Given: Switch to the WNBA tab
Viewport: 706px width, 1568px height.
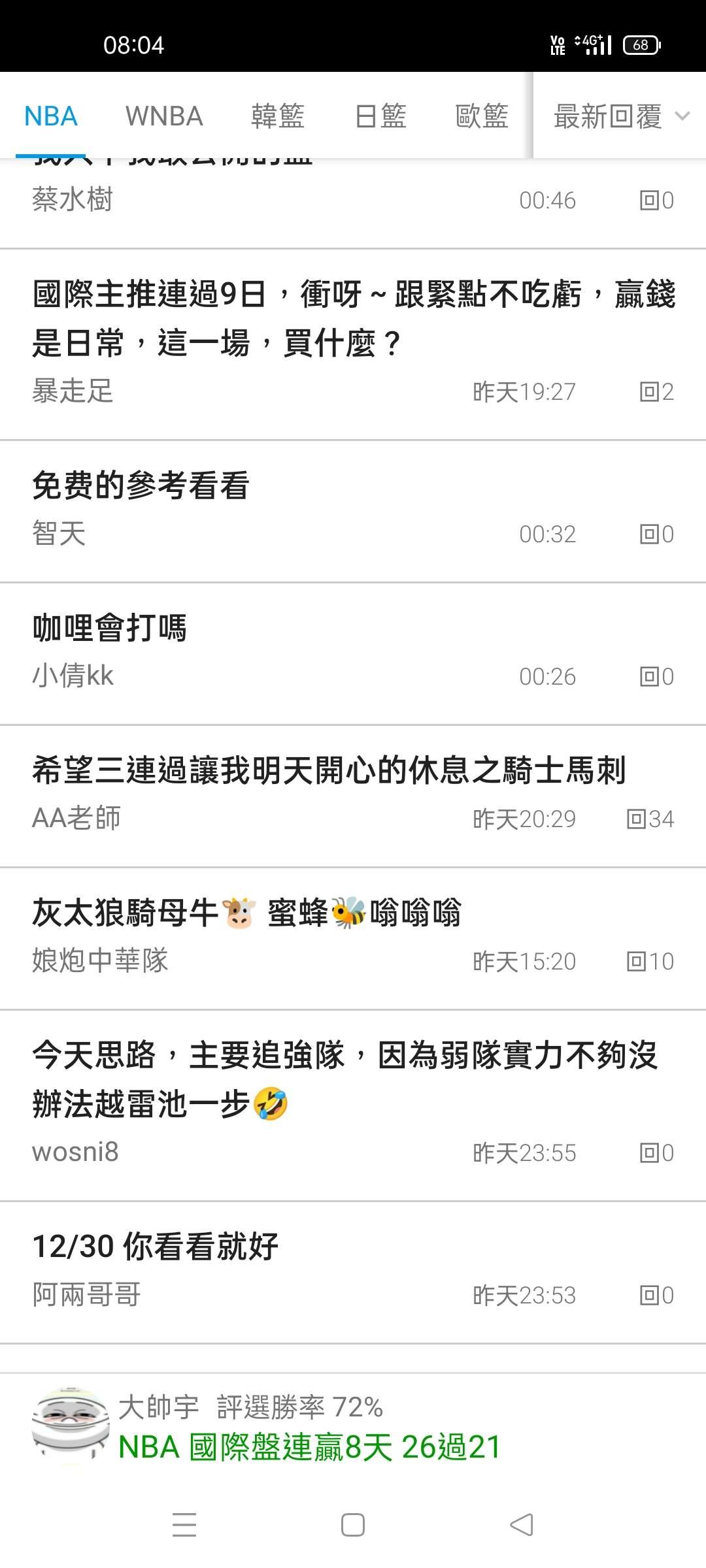Looking at the screenshot, I should point(164,116).
